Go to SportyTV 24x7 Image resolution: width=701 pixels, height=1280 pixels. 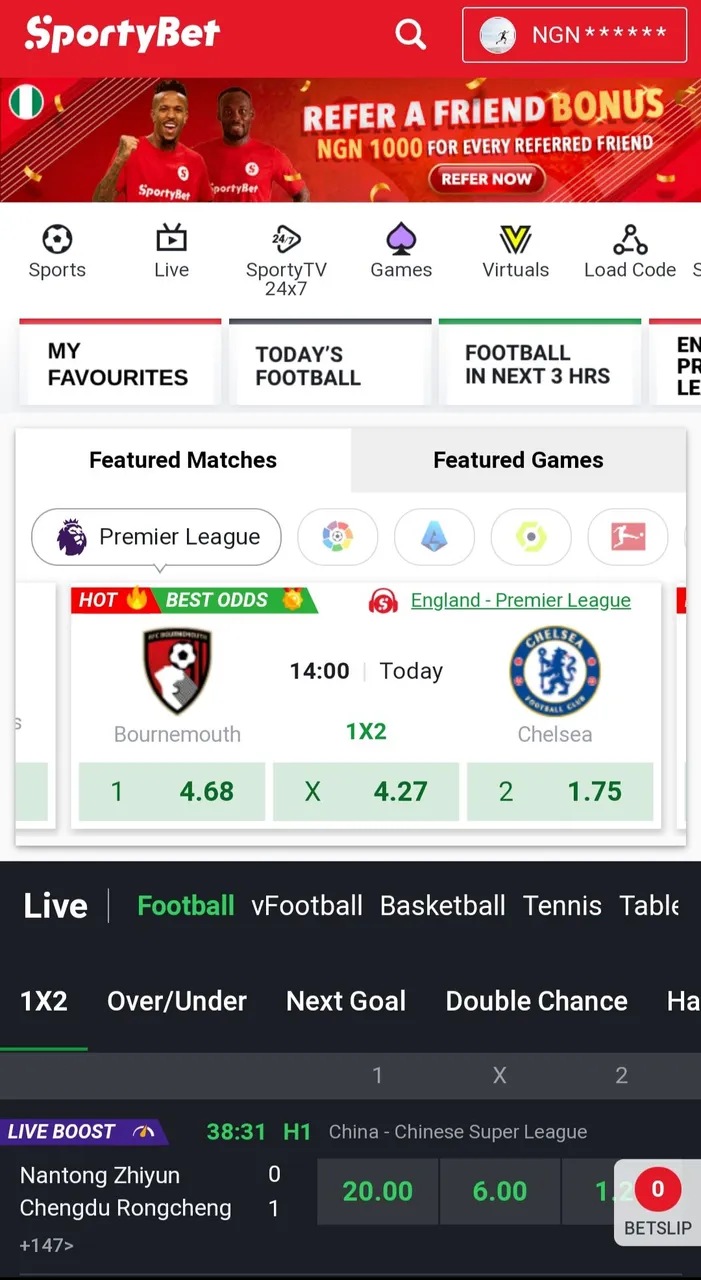[x=286, y=259]
